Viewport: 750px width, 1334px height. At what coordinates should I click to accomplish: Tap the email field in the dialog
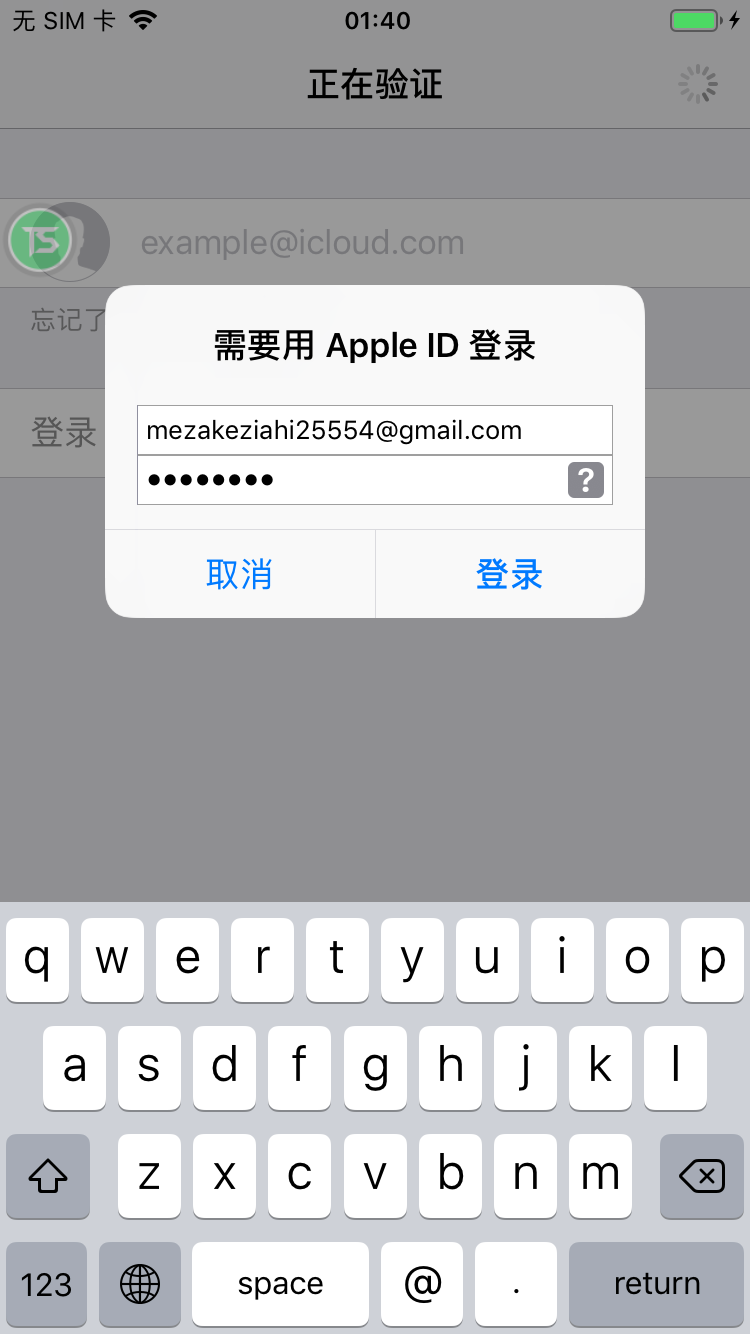[375, 430]
